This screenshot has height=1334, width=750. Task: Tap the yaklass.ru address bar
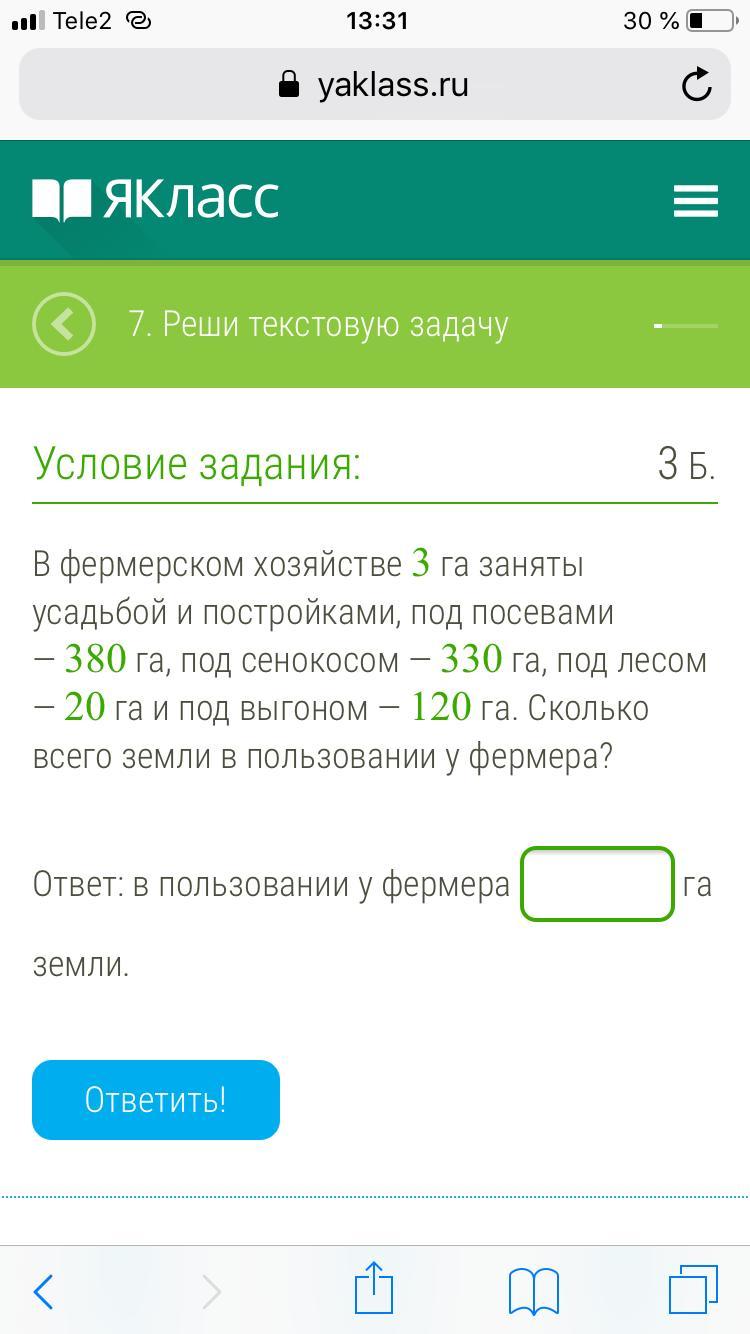tap(375, 85)
